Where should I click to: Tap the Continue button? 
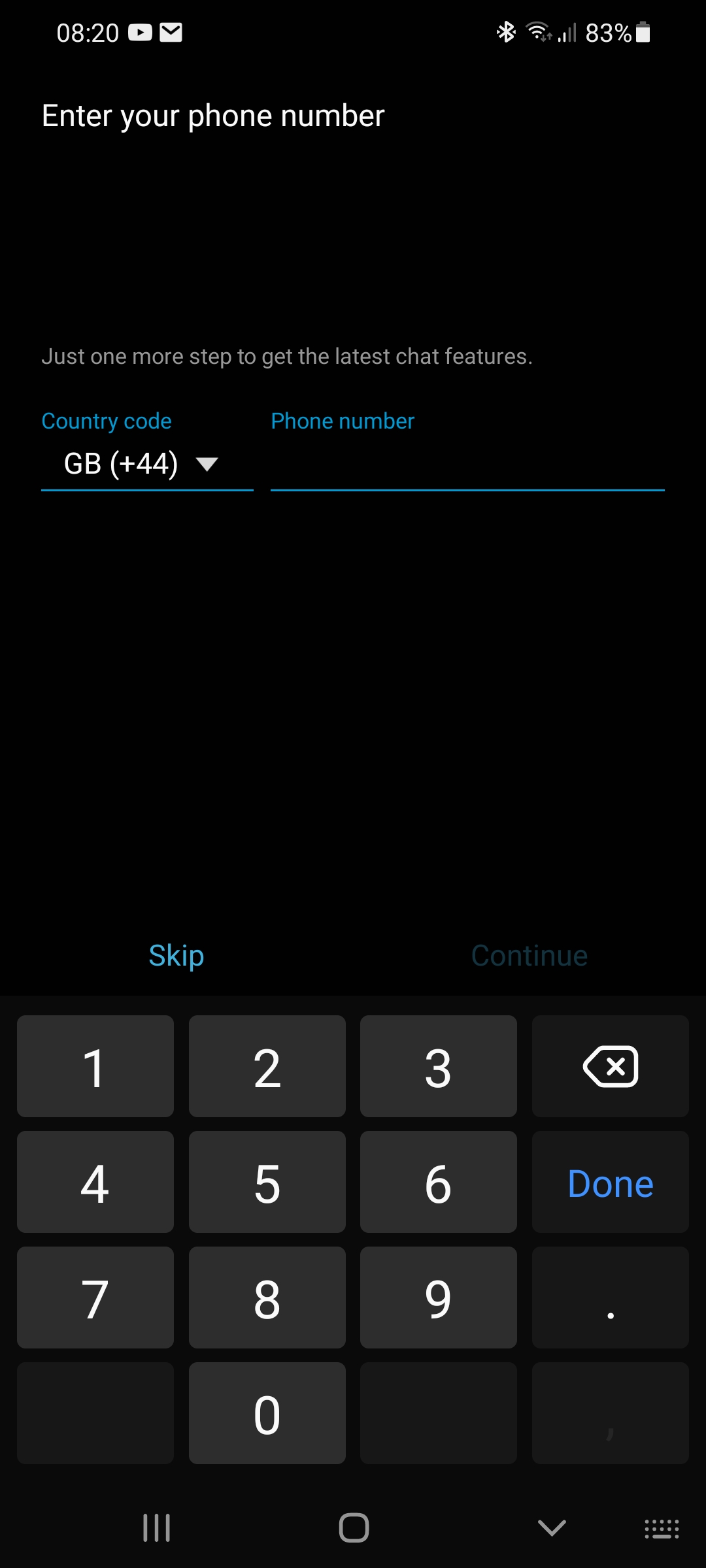[529, 956]
